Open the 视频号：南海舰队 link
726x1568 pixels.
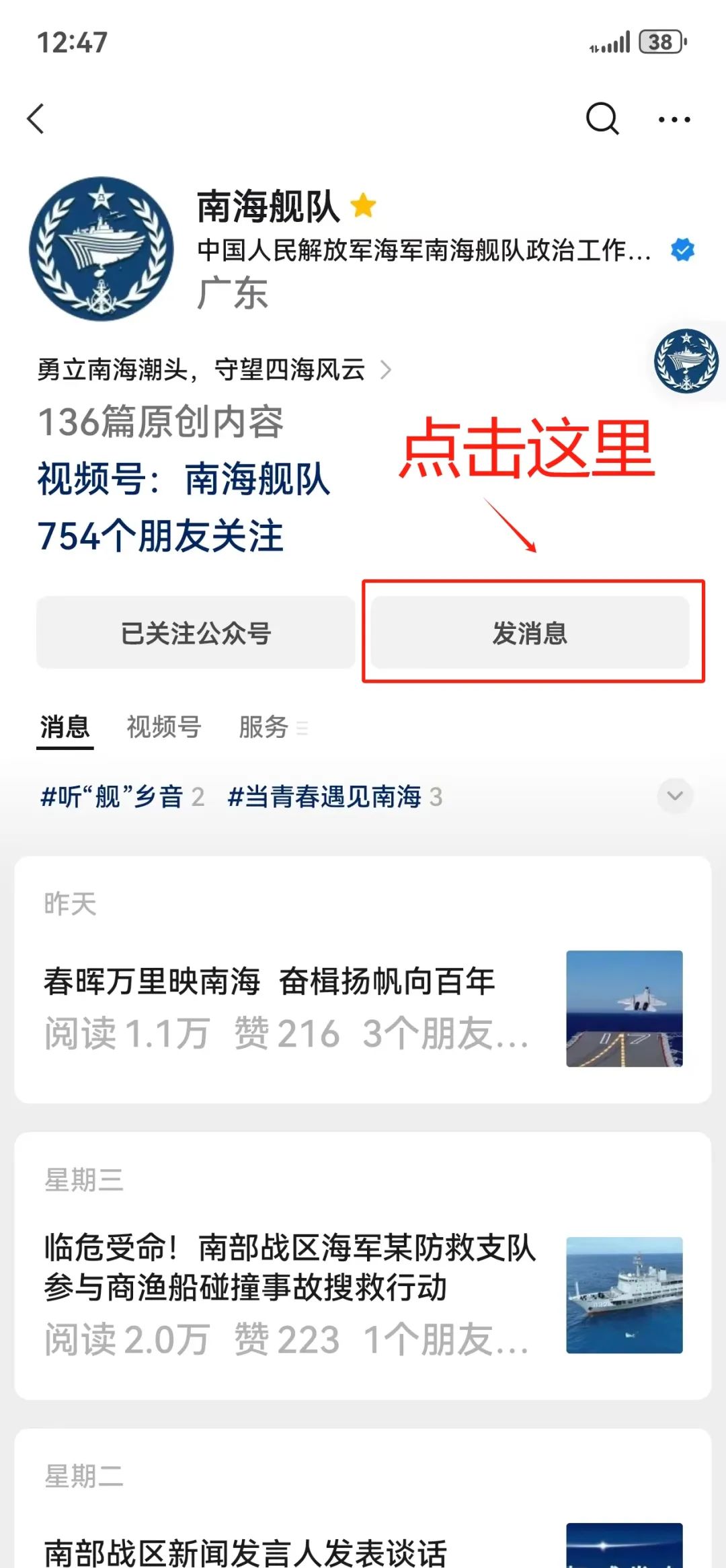[184, 479]
